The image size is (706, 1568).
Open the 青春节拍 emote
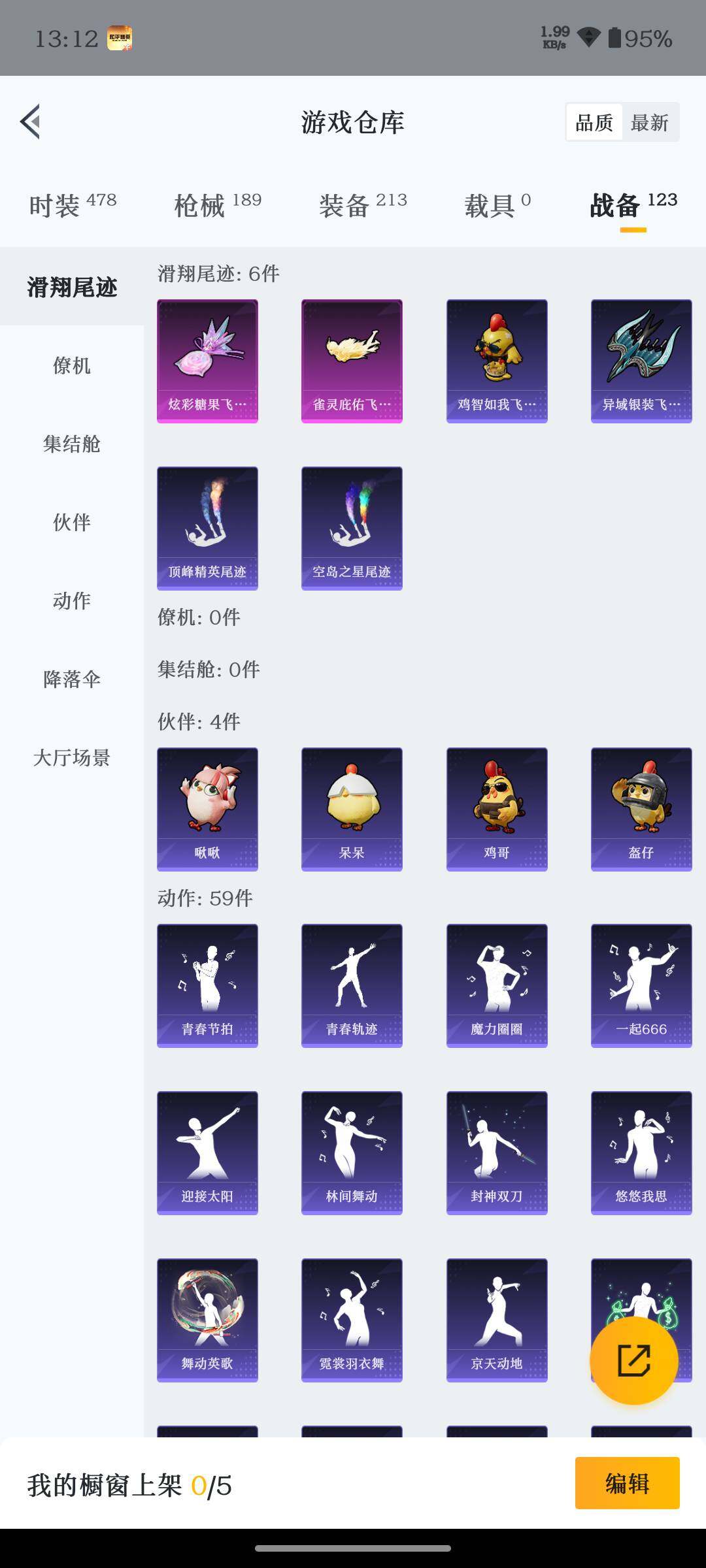[x=207, y=985]
